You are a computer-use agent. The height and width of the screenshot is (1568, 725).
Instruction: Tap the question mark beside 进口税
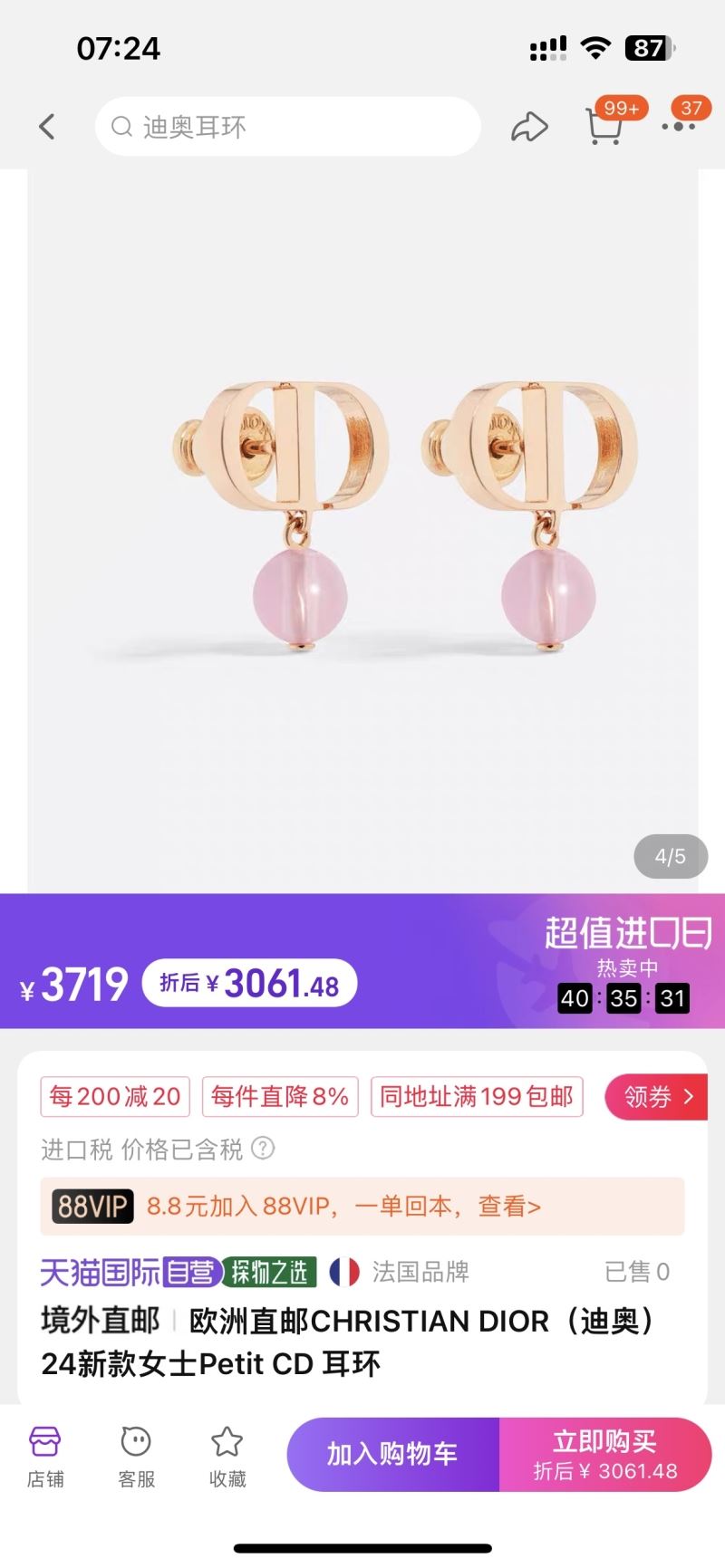click(262, 1149)
